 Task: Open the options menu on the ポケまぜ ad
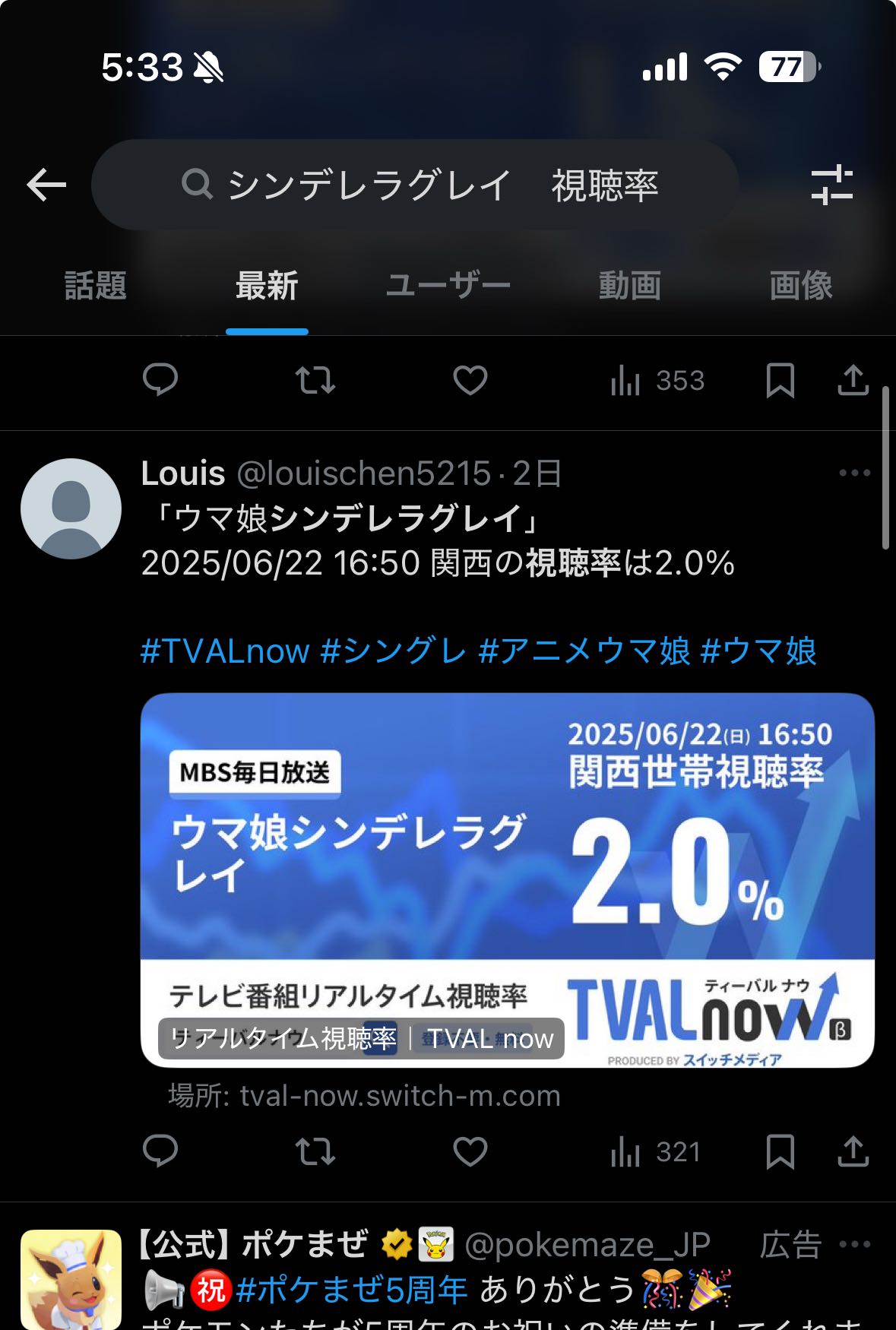(x=854, y=1244)
